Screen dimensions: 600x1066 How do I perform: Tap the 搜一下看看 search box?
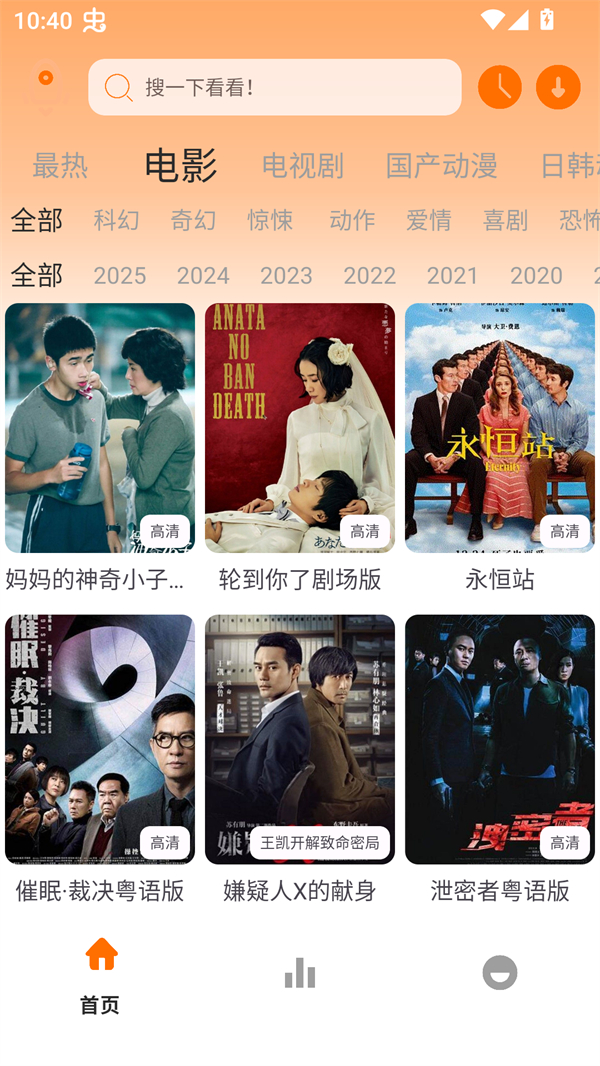[x=274, y=88]
